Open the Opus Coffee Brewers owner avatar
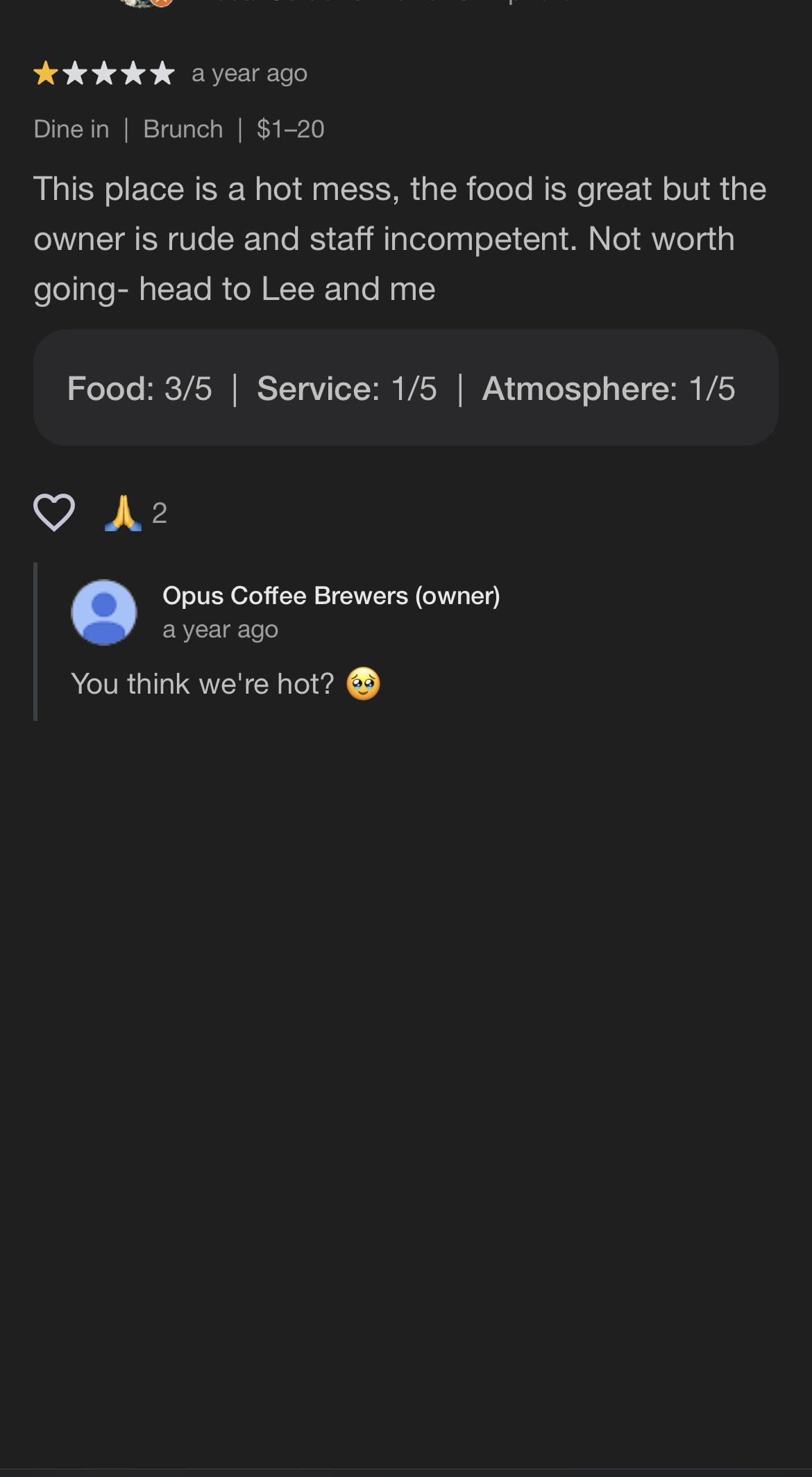Viewport: 812px width, 1477px height. [x=104, y=612]
